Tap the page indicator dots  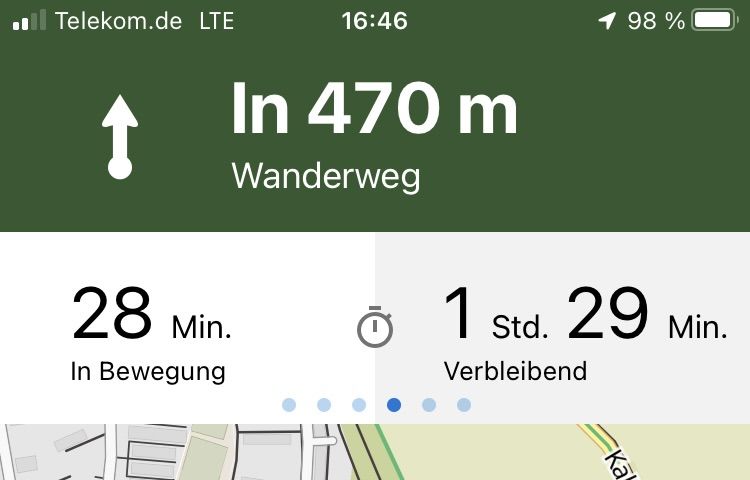[376, 405]
